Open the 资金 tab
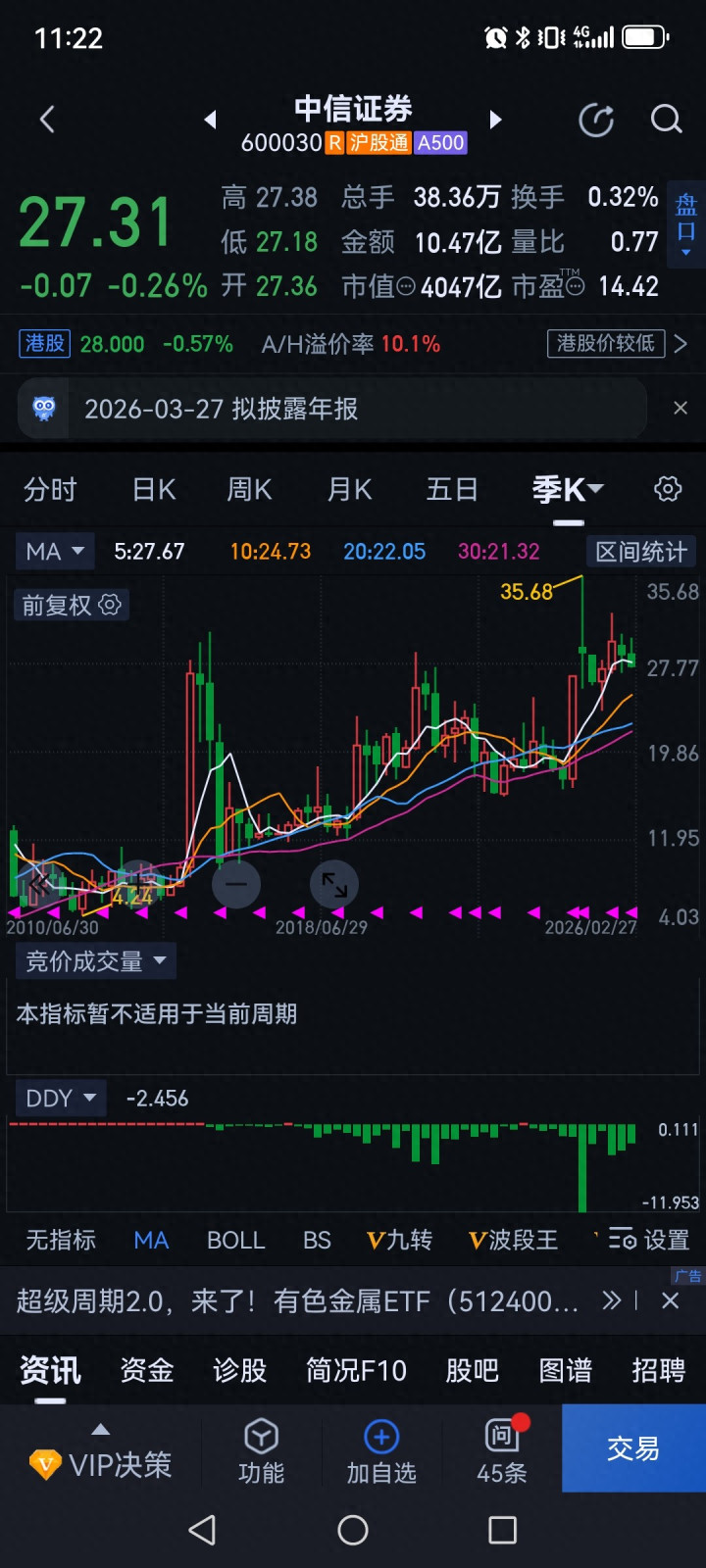The height and width of the screenshot is (1568, 706). click(147, 1369)
